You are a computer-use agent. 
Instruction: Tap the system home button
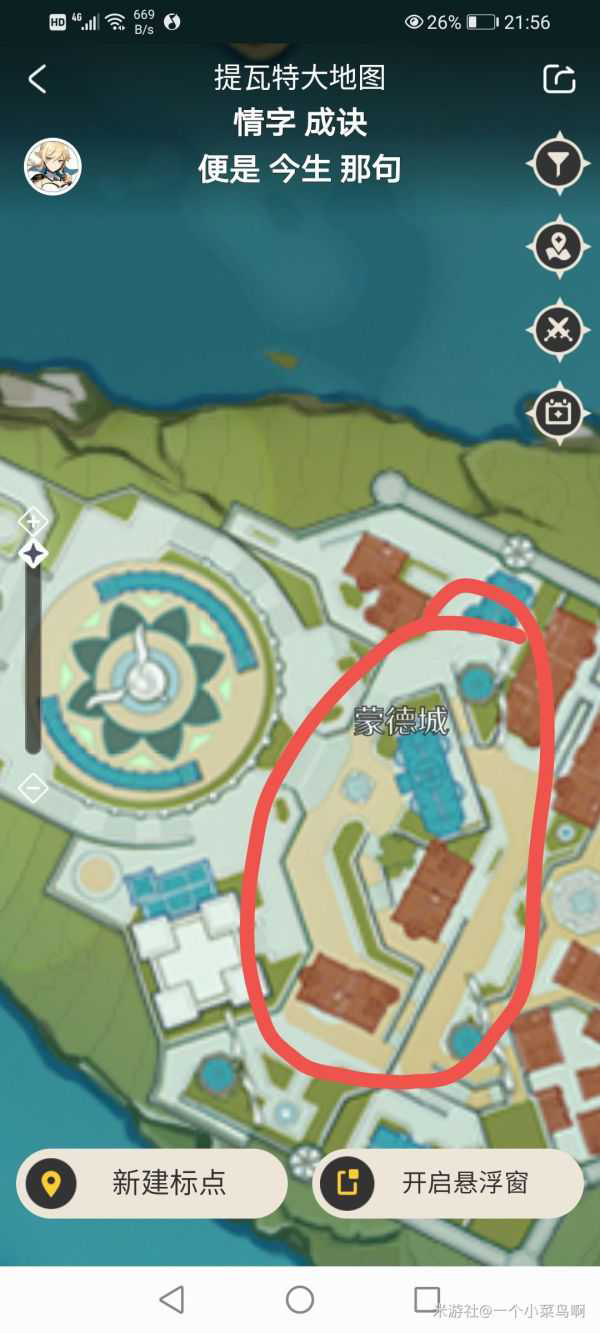pos(300,1299)
